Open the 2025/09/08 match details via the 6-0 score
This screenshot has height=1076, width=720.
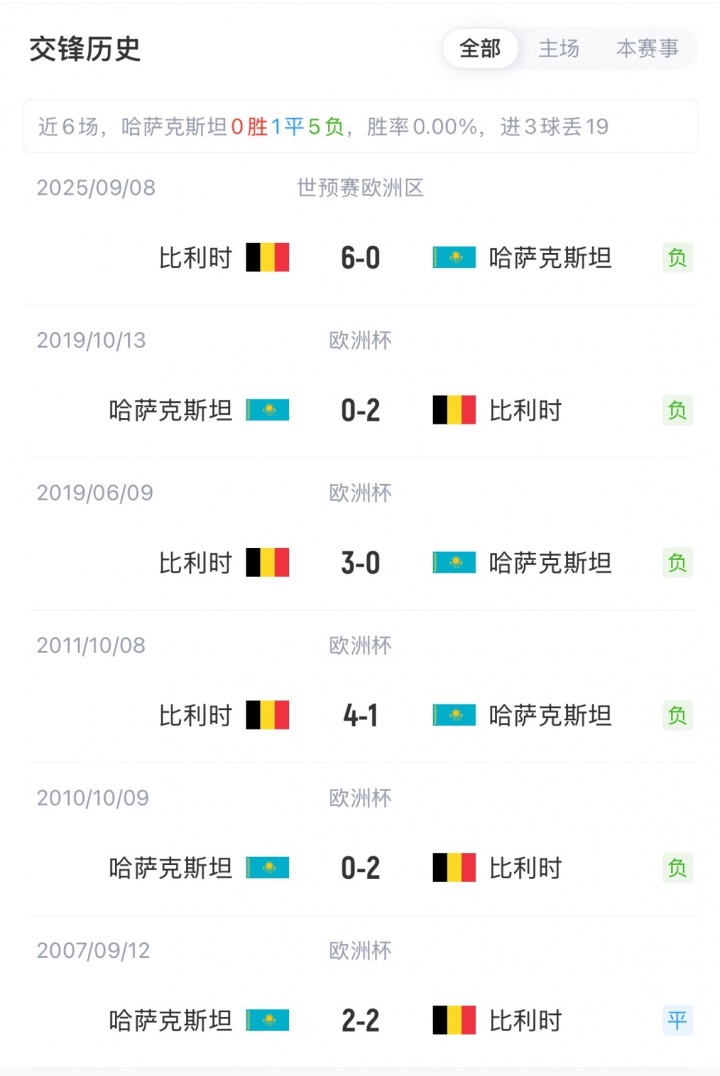[x=360, y=257]
